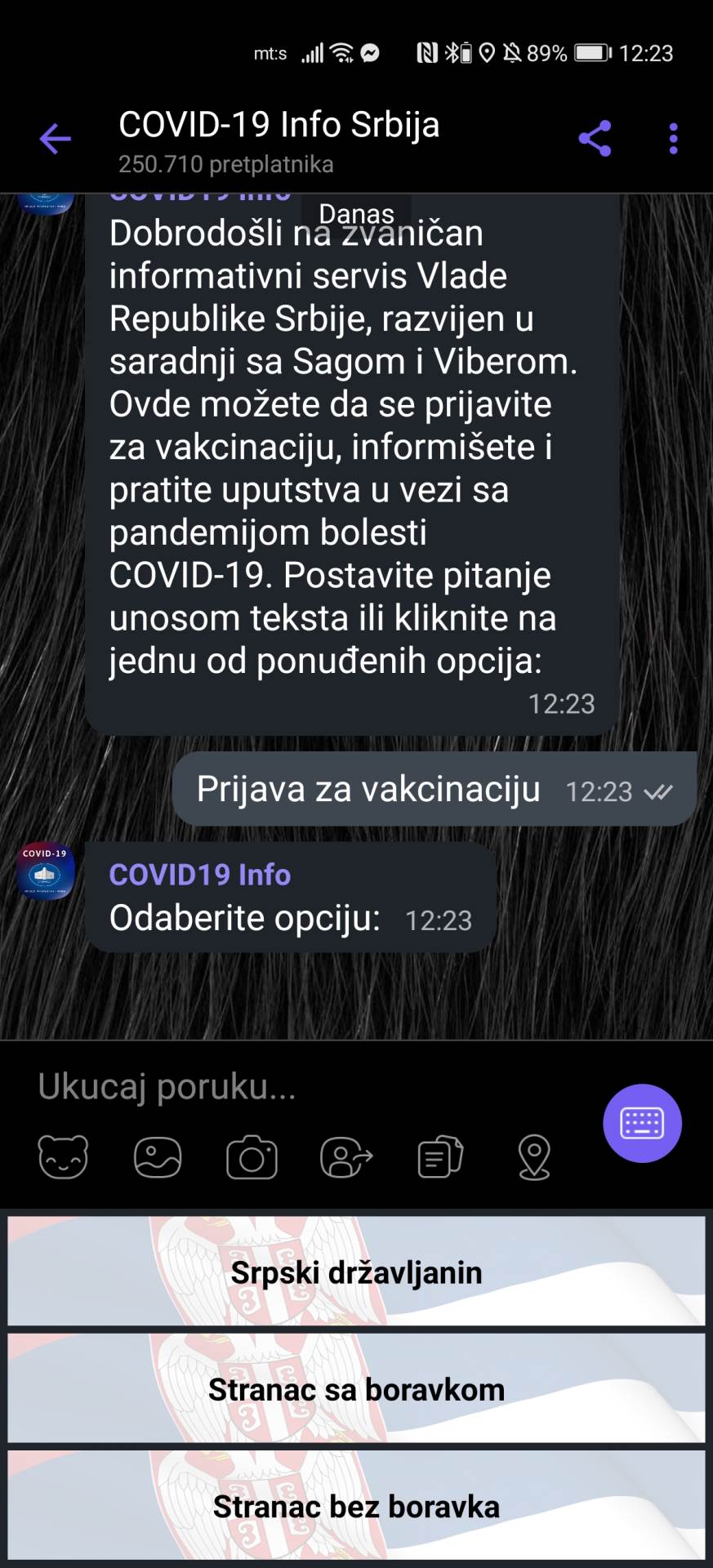This screenshot has height=1568, width=713.
Task: Choose Stranac sa boravkom
Action: (x=356, y=1389)
